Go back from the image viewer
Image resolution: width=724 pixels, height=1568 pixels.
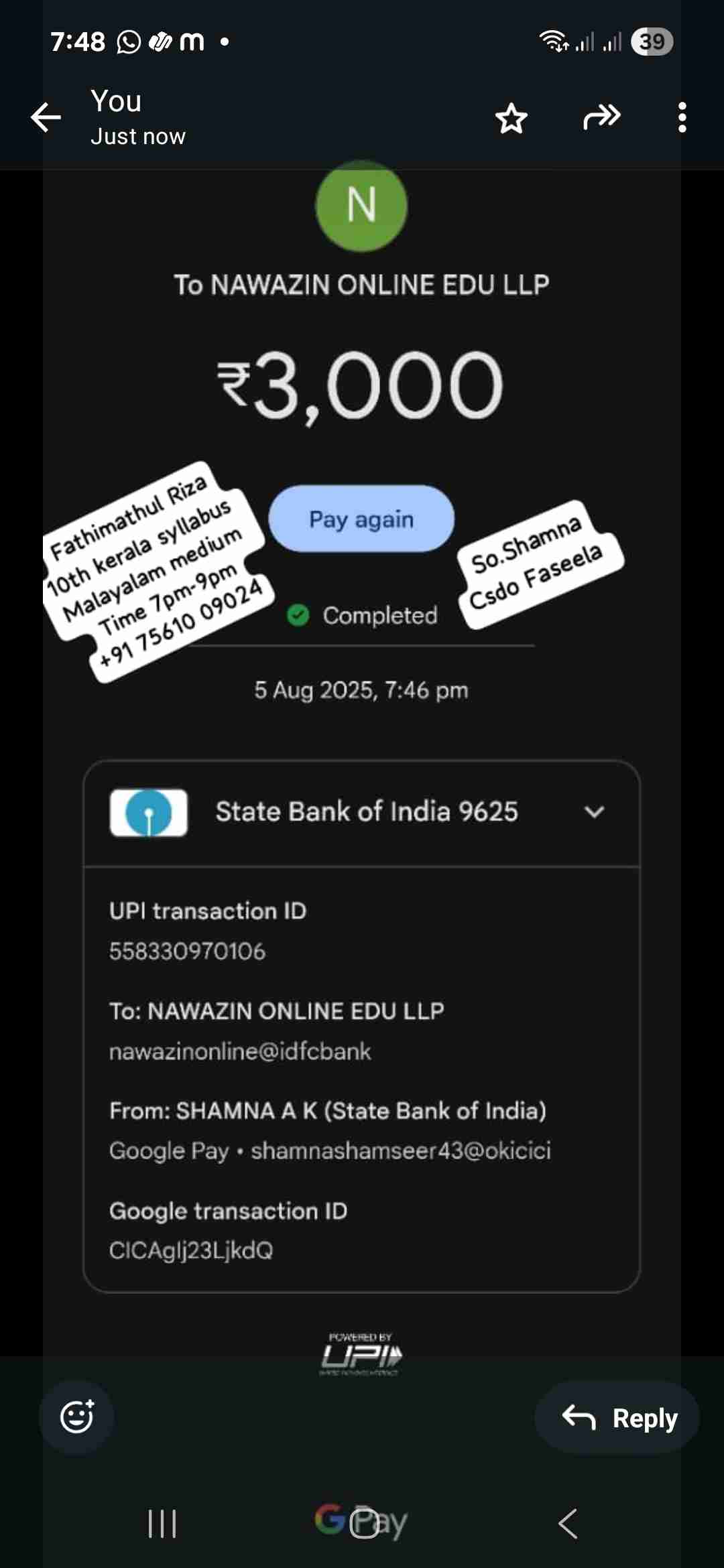coord(46,118)
